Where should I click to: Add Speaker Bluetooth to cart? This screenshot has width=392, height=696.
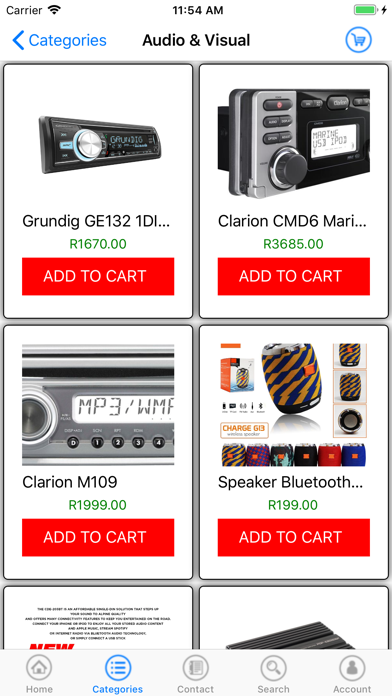[293, 537]
